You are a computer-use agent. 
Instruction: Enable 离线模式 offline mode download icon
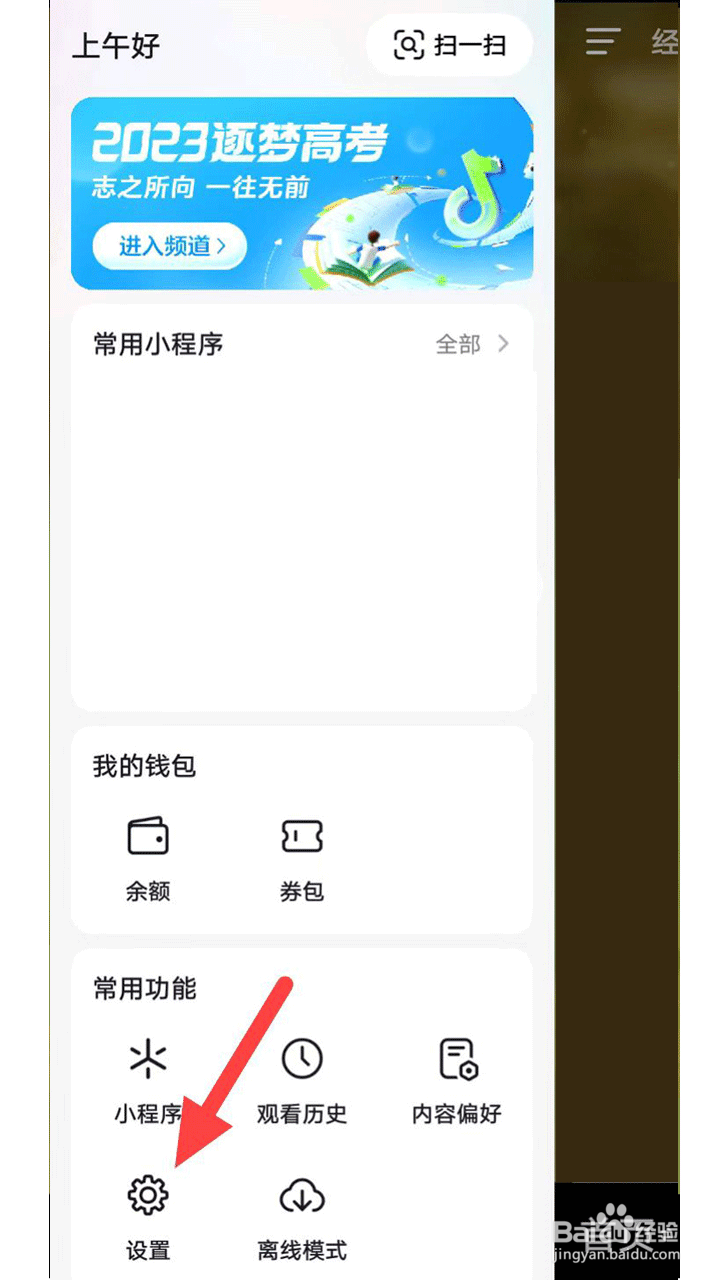(302, 1194)
